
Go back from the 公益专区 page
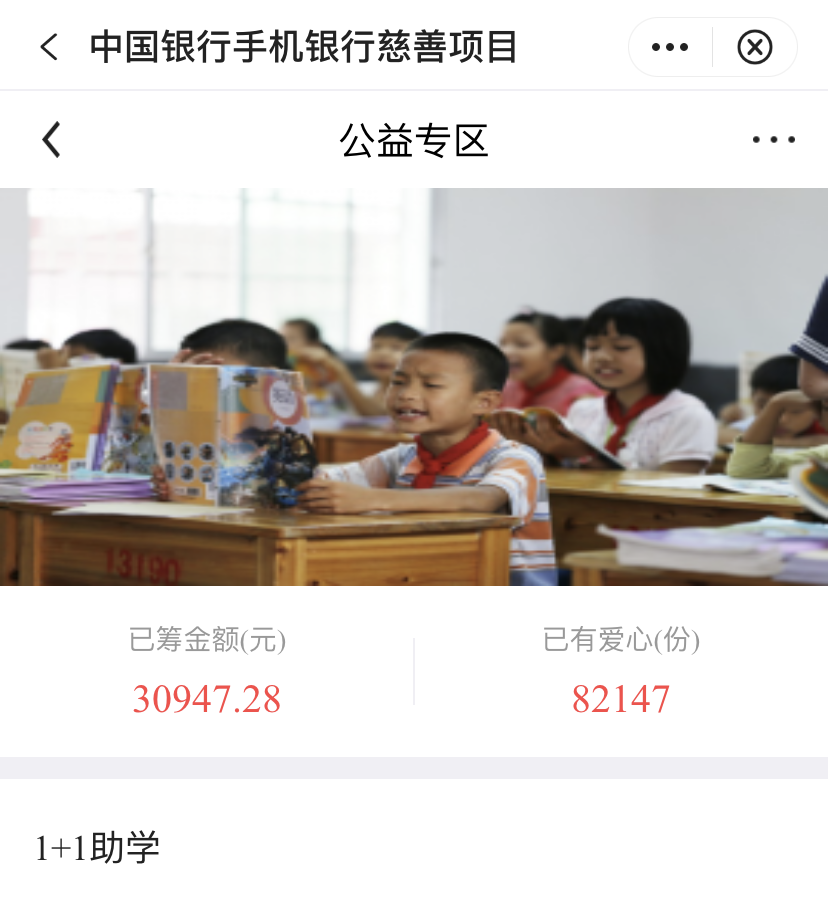(52, 140)
